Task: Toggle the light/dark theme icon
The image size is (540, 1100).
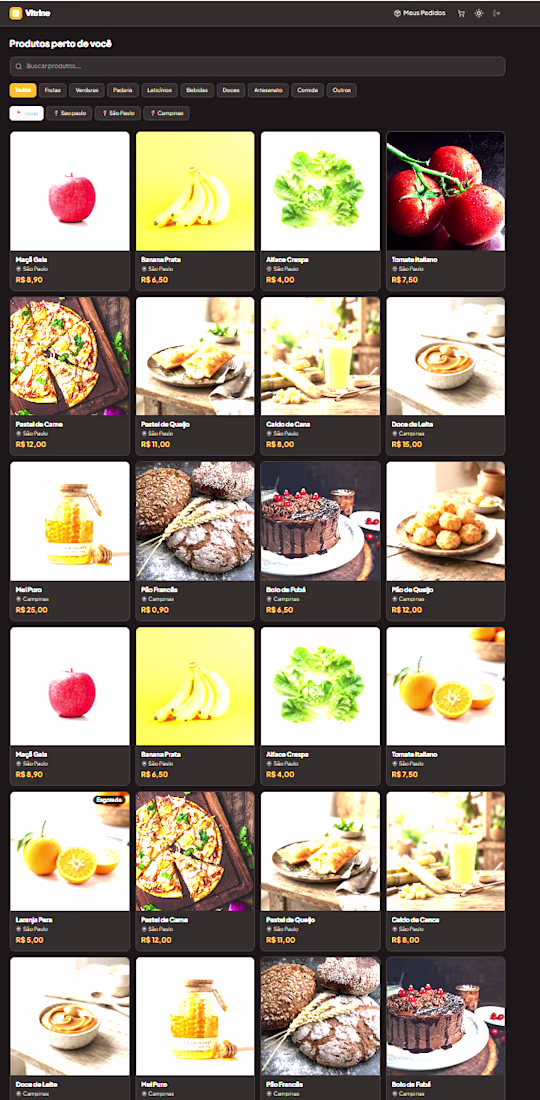Action: coord(479,13)
